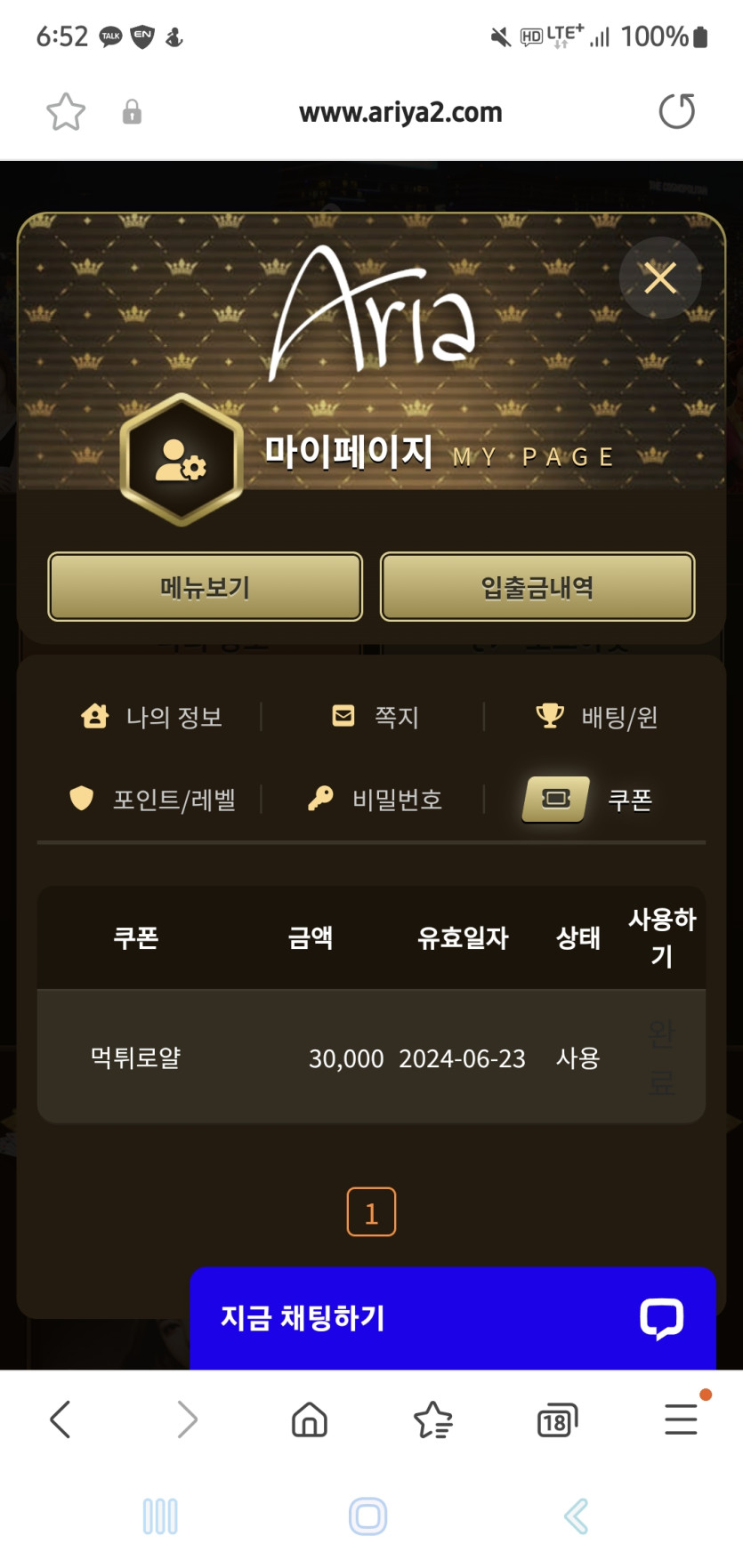Open 포인트/레벨 tab
The width and height of the screenshot is (743, 1568).
tap(152, 800)
